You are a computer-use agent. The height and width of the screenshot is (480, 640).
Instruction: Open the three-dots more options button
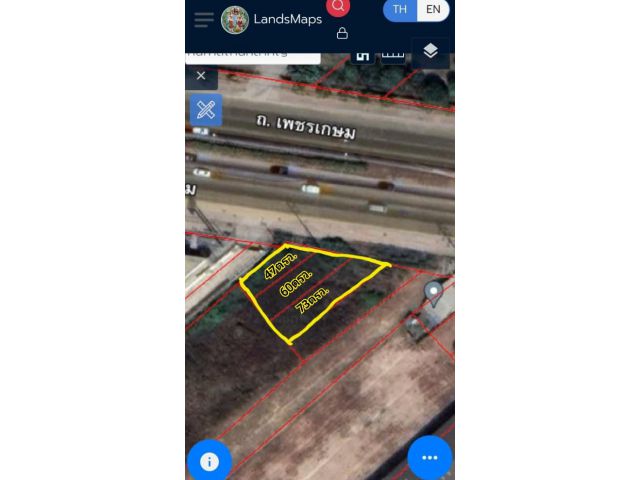click(430, 458)
